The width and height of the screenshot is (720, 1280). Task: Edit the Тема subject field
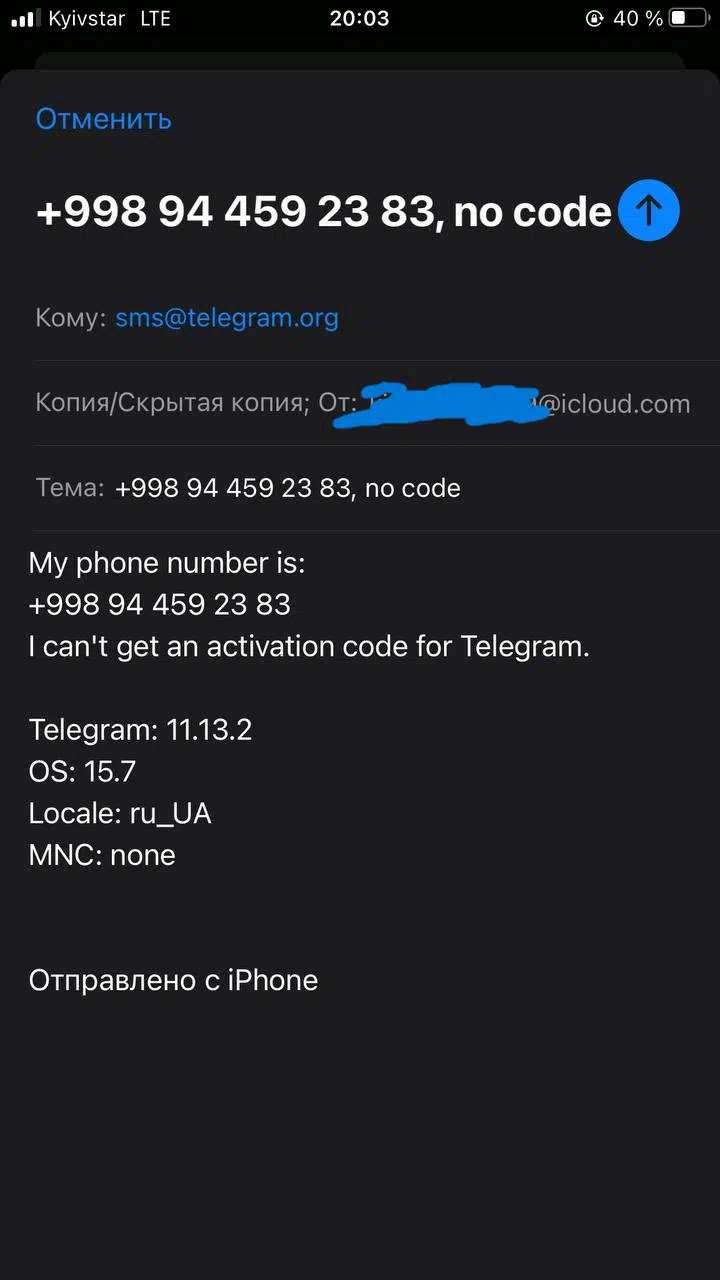(x=376, y=488)
